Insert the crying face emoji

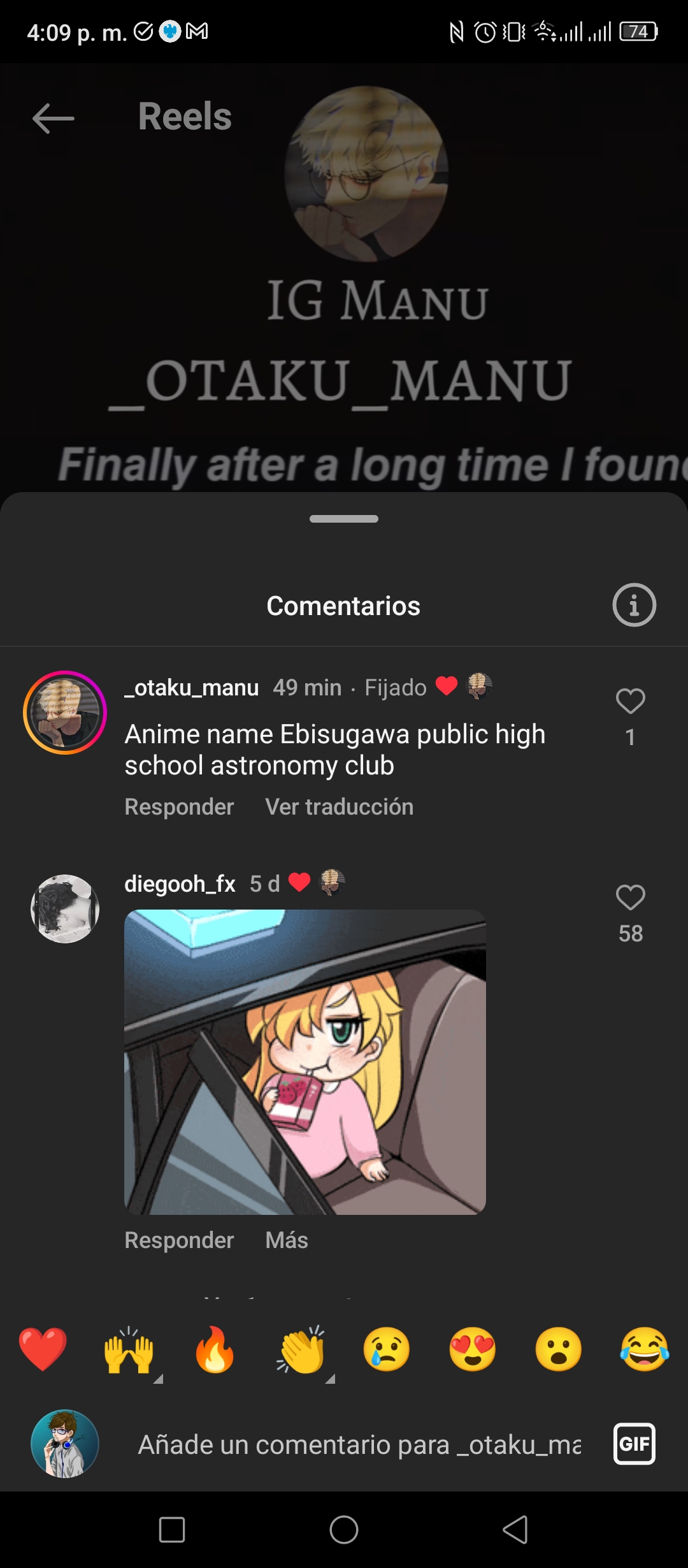point(387,1349)
